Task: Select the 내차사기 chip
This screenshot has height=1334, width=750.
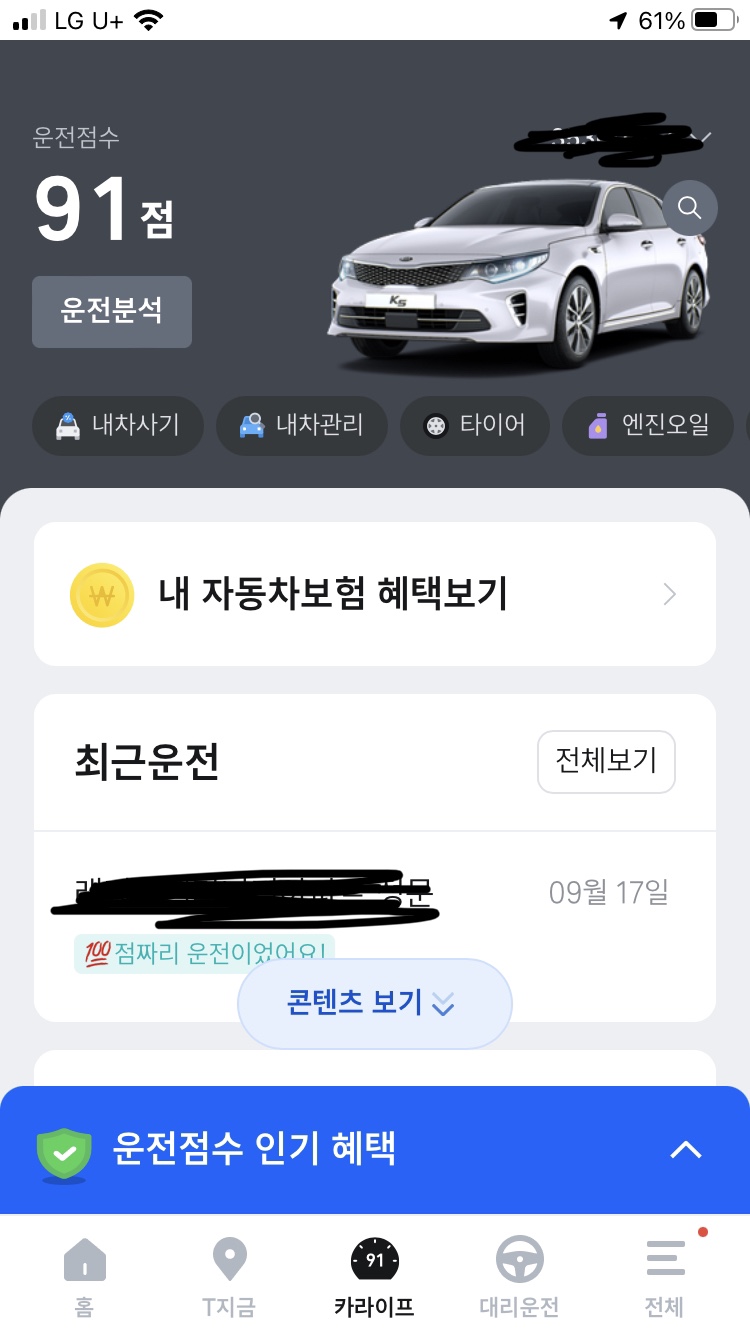Action: pos(118,426)
